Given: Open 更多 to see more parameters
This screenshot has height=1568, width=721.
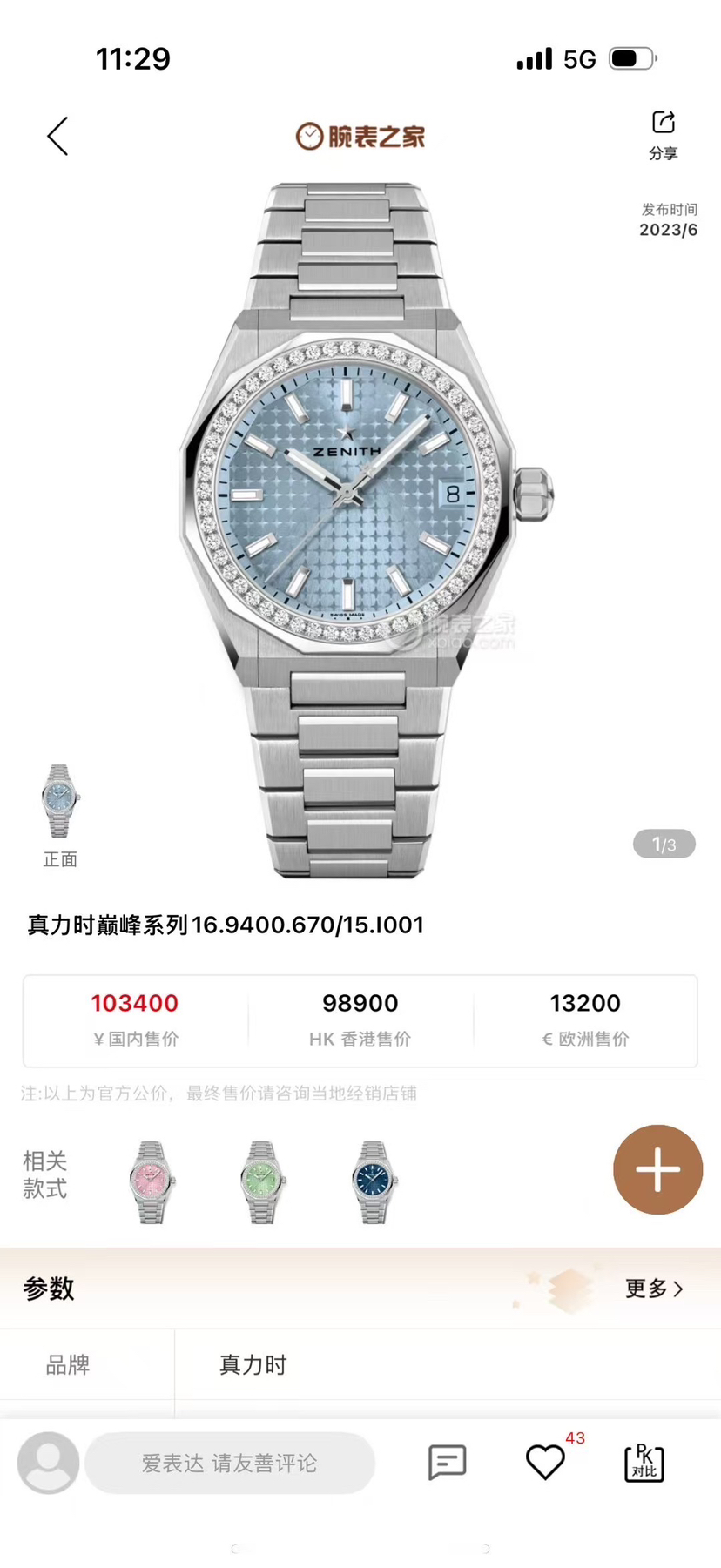Looking at the screenshot, I should click(654, 1289).
